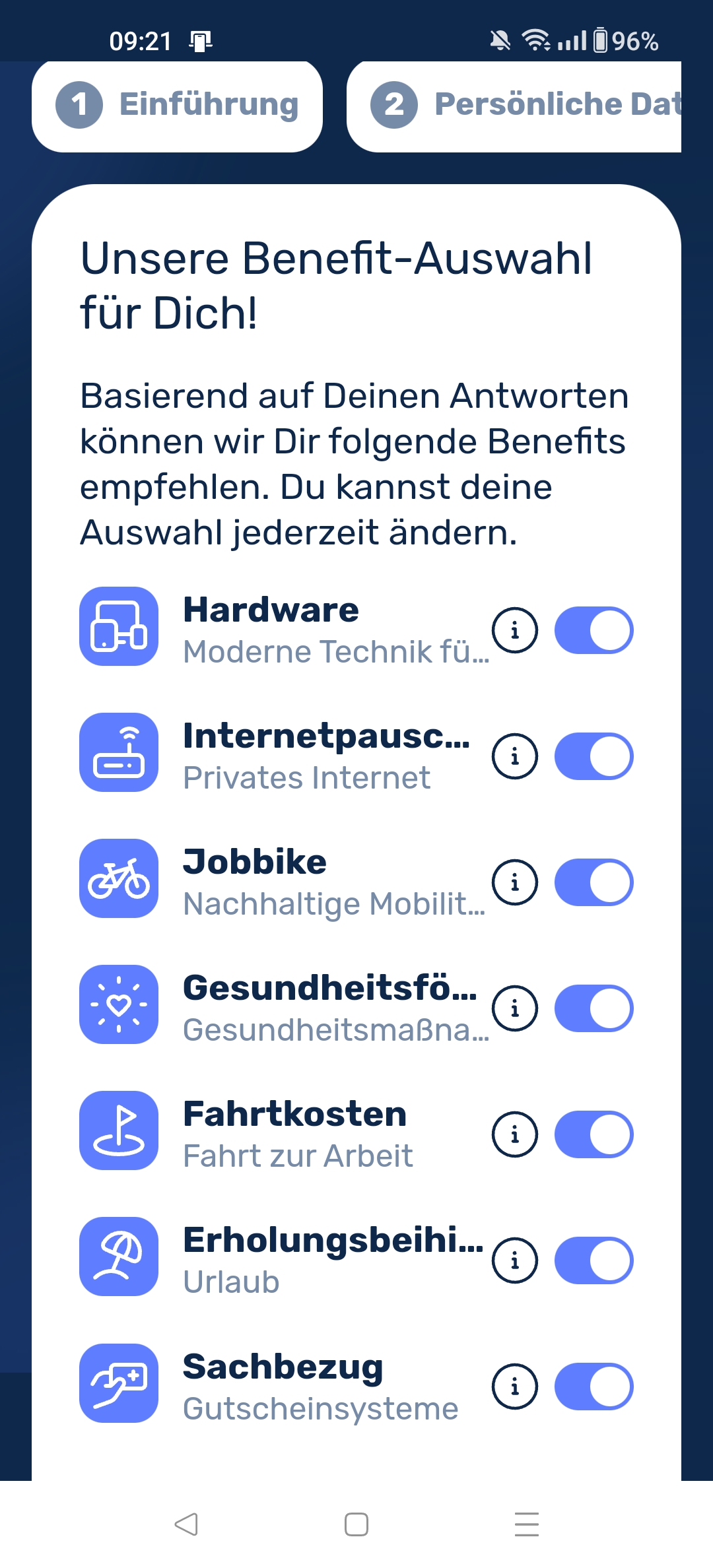
Task: Show info for the Hardware benefit
Action: [x=515, y=630]
